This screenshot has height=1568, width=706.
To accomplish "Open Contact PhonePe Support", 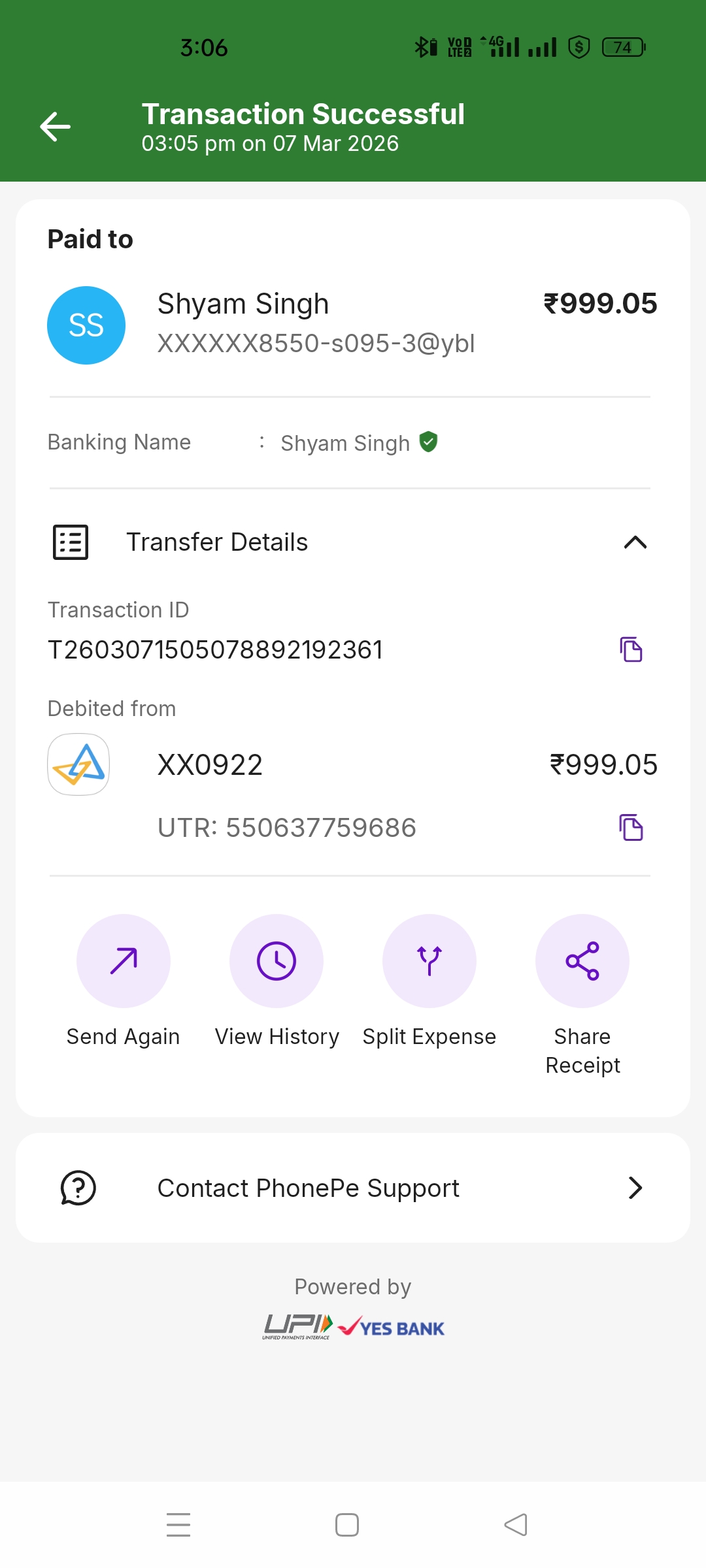I will click(353, 1188).
